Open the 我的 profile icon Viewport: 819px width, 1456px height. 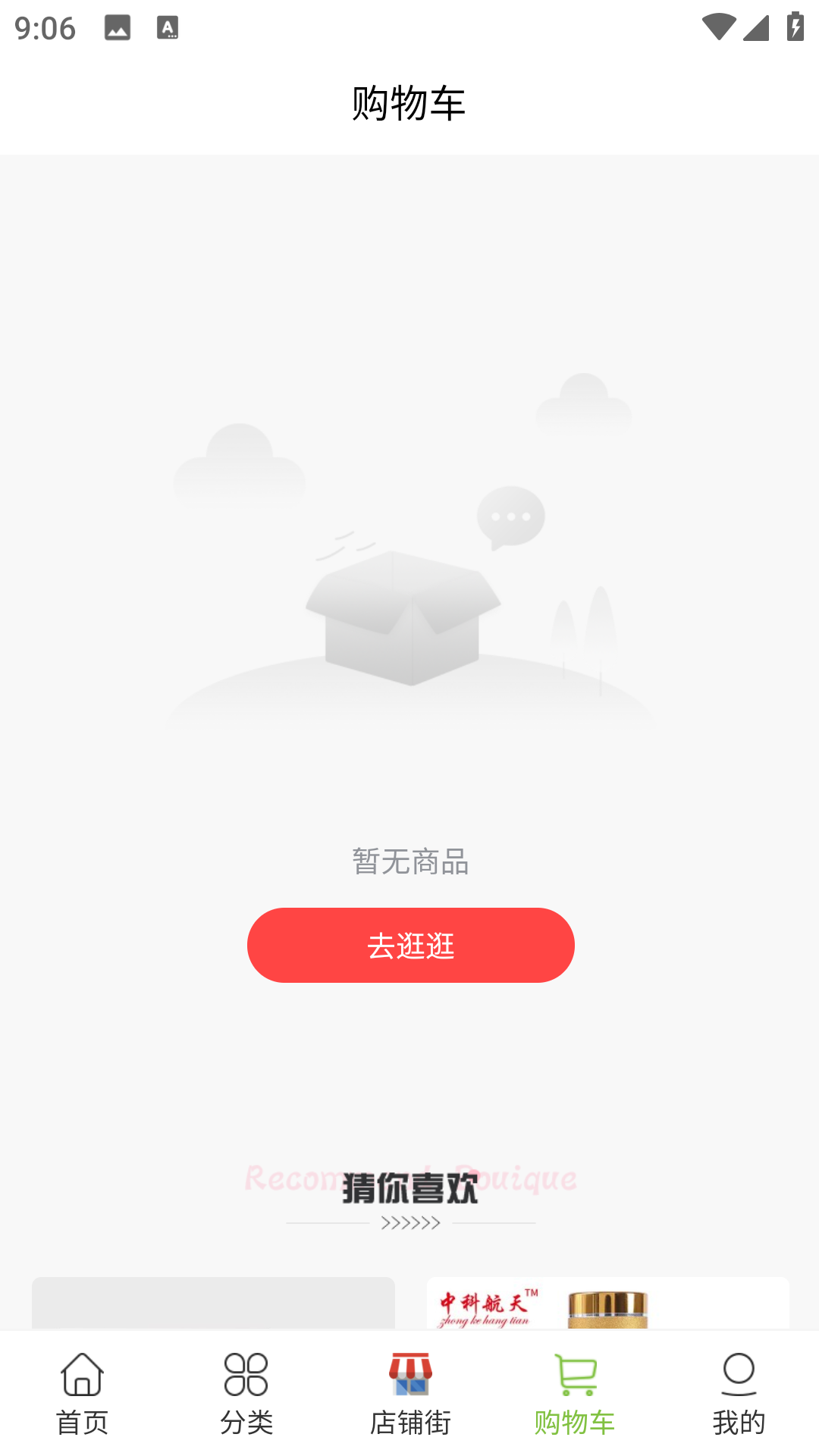pyautogui.click(x=736, y=1378)
